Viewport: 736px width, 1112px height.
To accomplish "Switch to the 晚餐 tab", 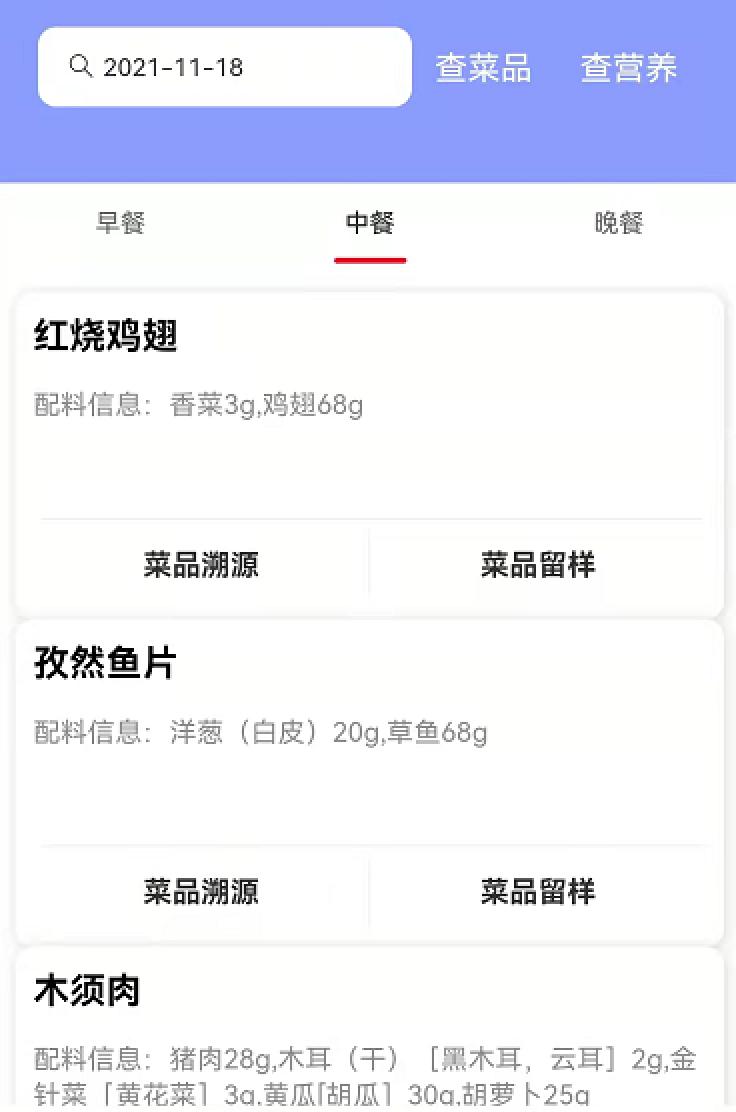I will pos(618,223).
